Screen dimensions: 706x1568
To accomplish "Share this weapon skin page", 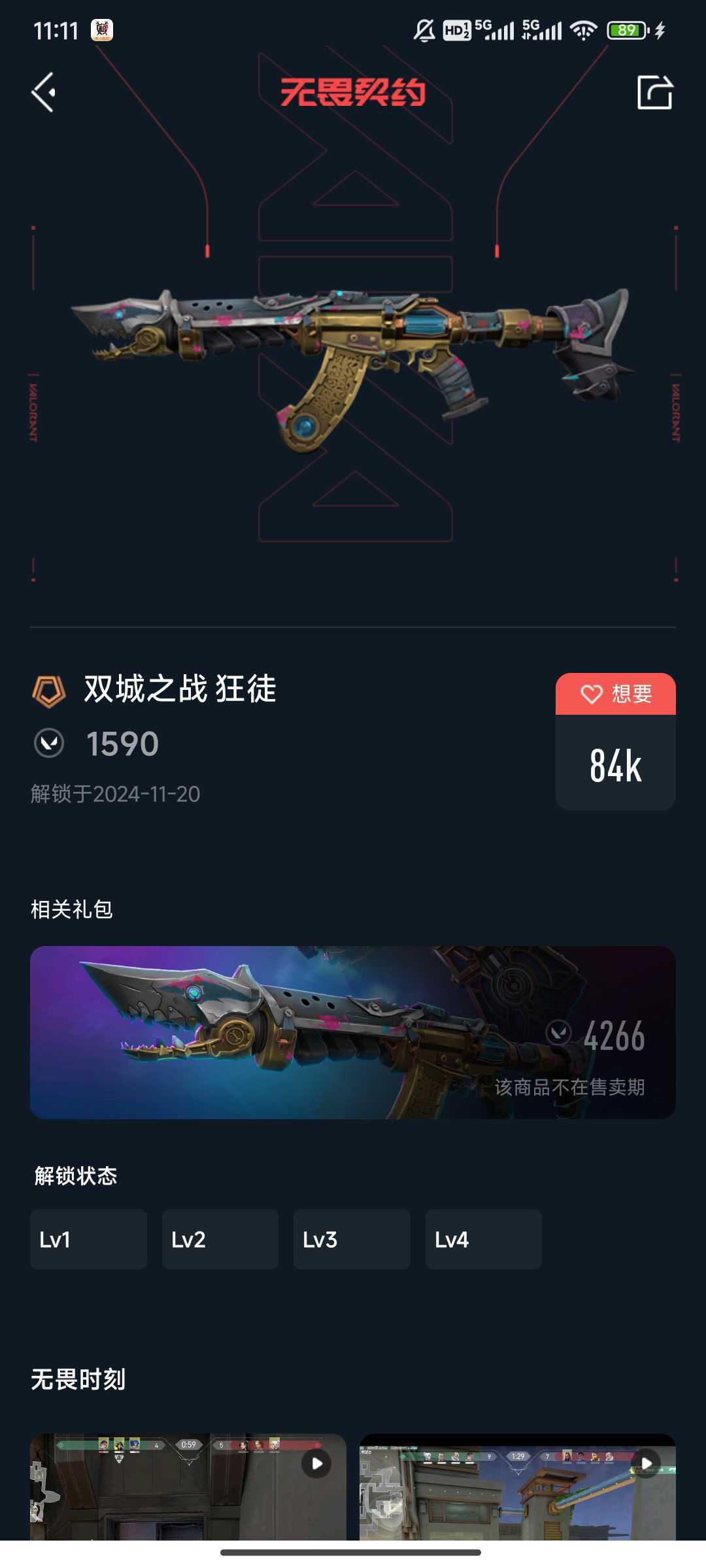I will click(x=655, y=92).
